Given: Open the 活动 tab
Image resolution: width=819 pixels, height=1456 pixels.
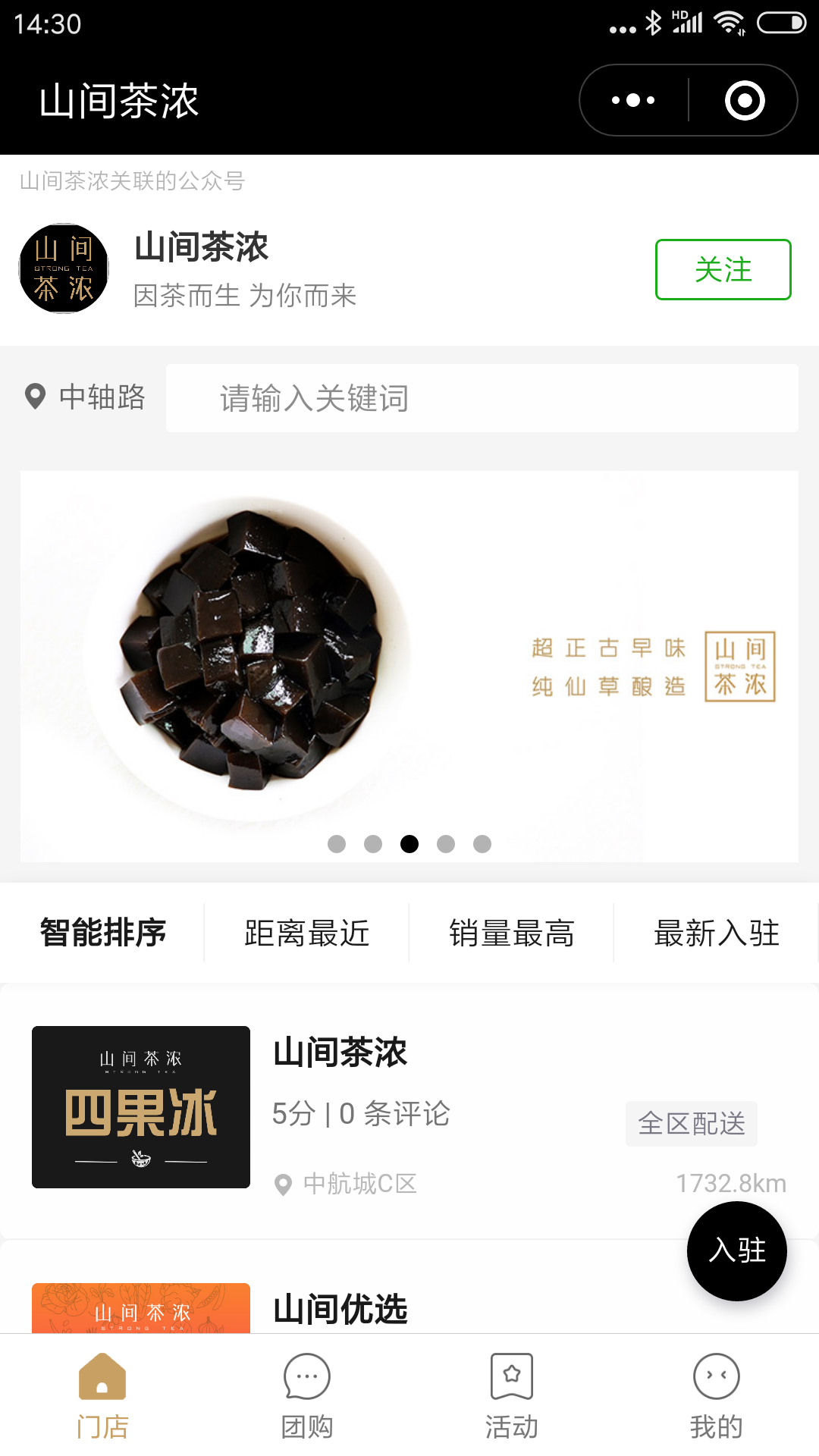Looking at the screenshot, I should pyautogui.click(x=512, y=1395).
